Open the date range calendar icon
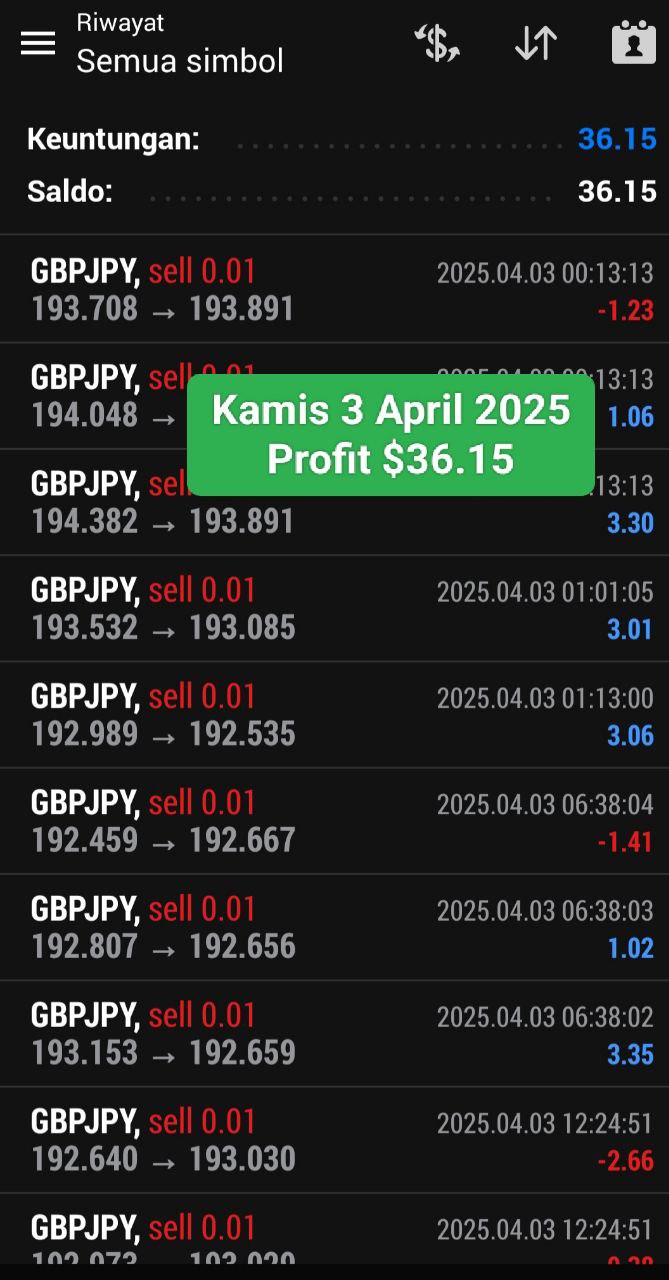The height and width of the screenshot is (1280, 669). [633, 43]
